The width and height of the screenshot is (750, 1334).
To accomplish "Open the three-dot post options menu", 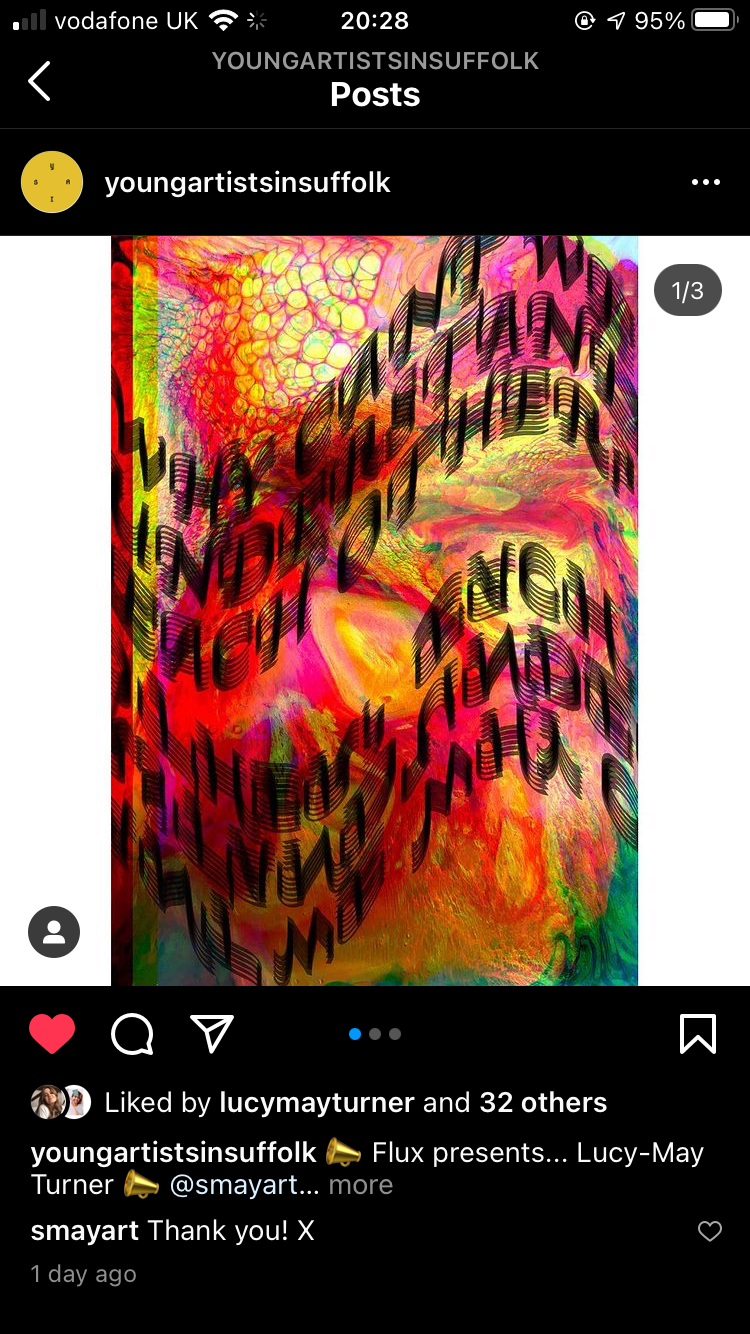I will coord(705,182).
